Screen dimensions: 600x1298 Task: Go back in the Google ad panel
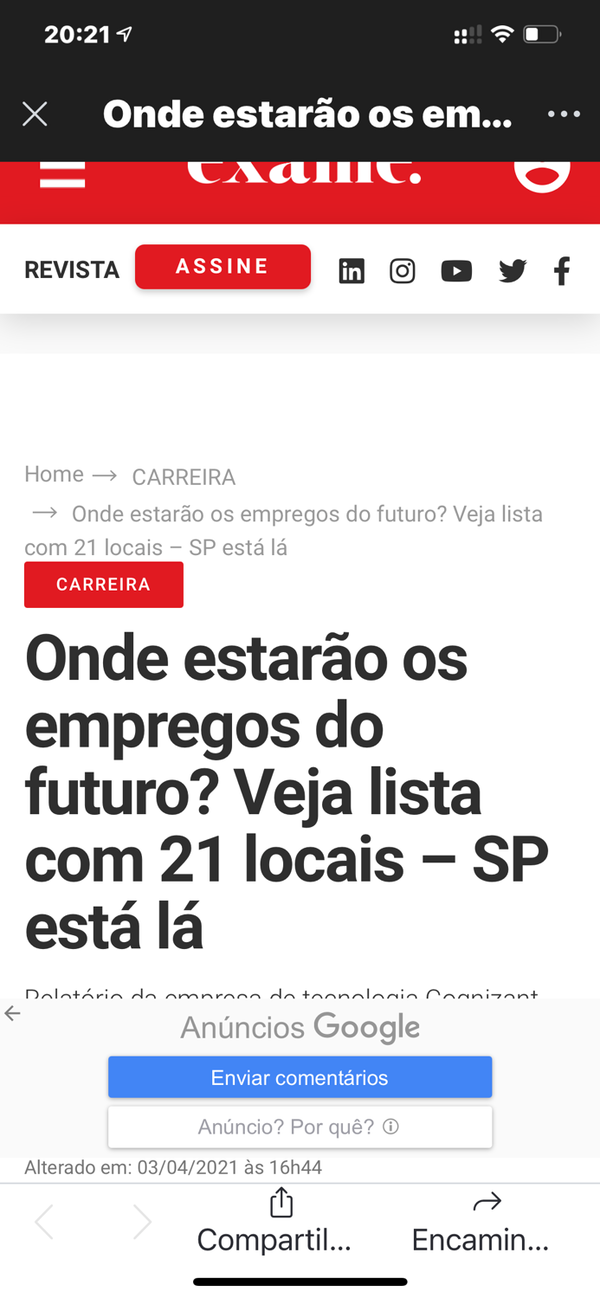[13, 1013]
